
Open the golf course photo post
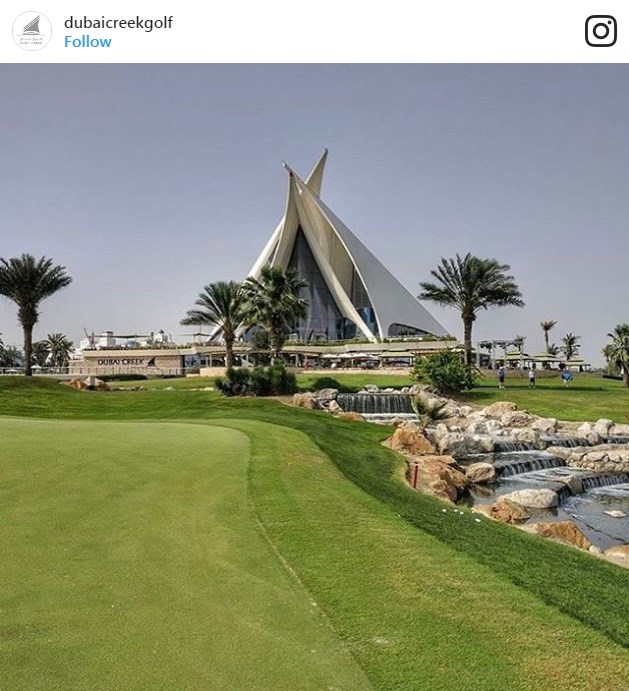click(x=314, y=376)
